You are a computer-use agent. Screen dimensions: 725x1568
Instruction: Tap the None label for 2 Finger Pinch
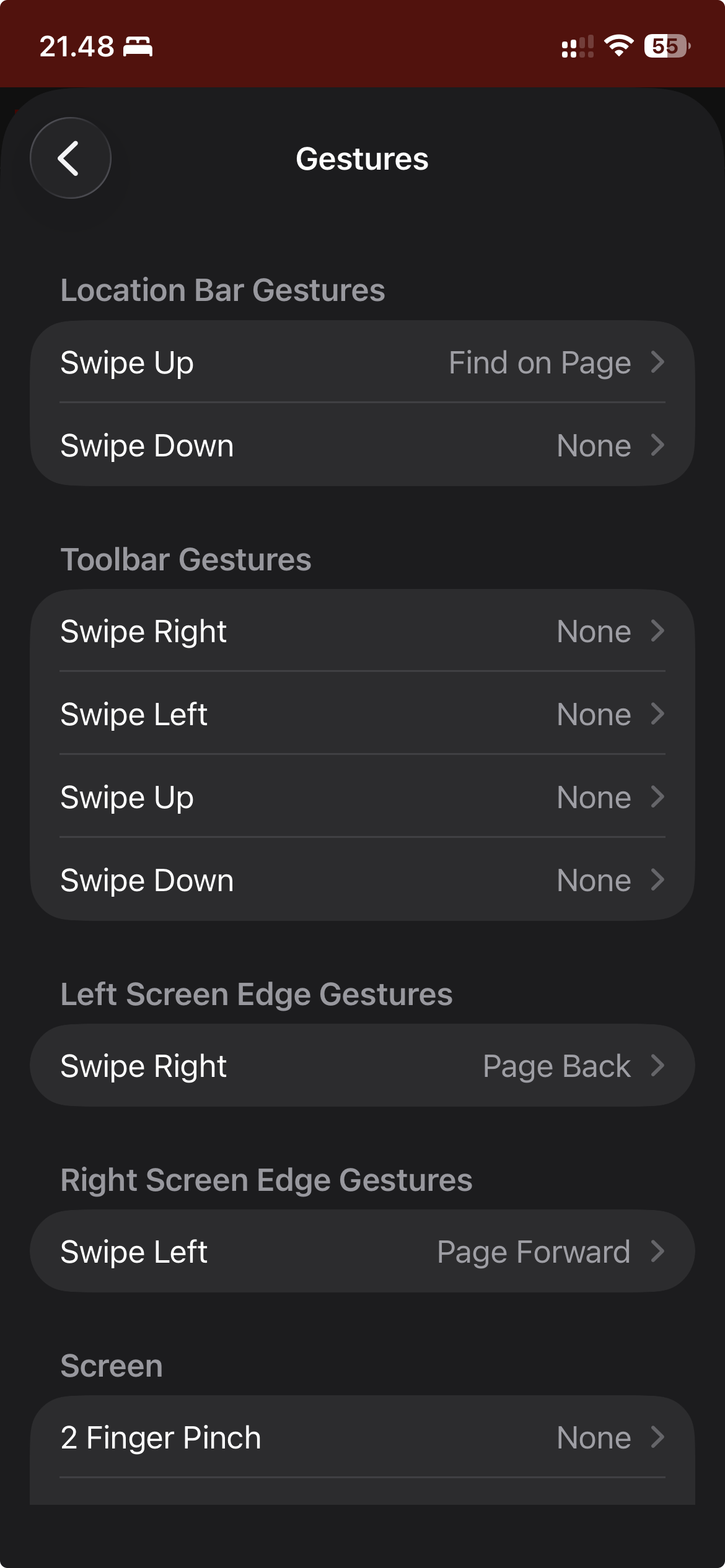[594, 1437]
